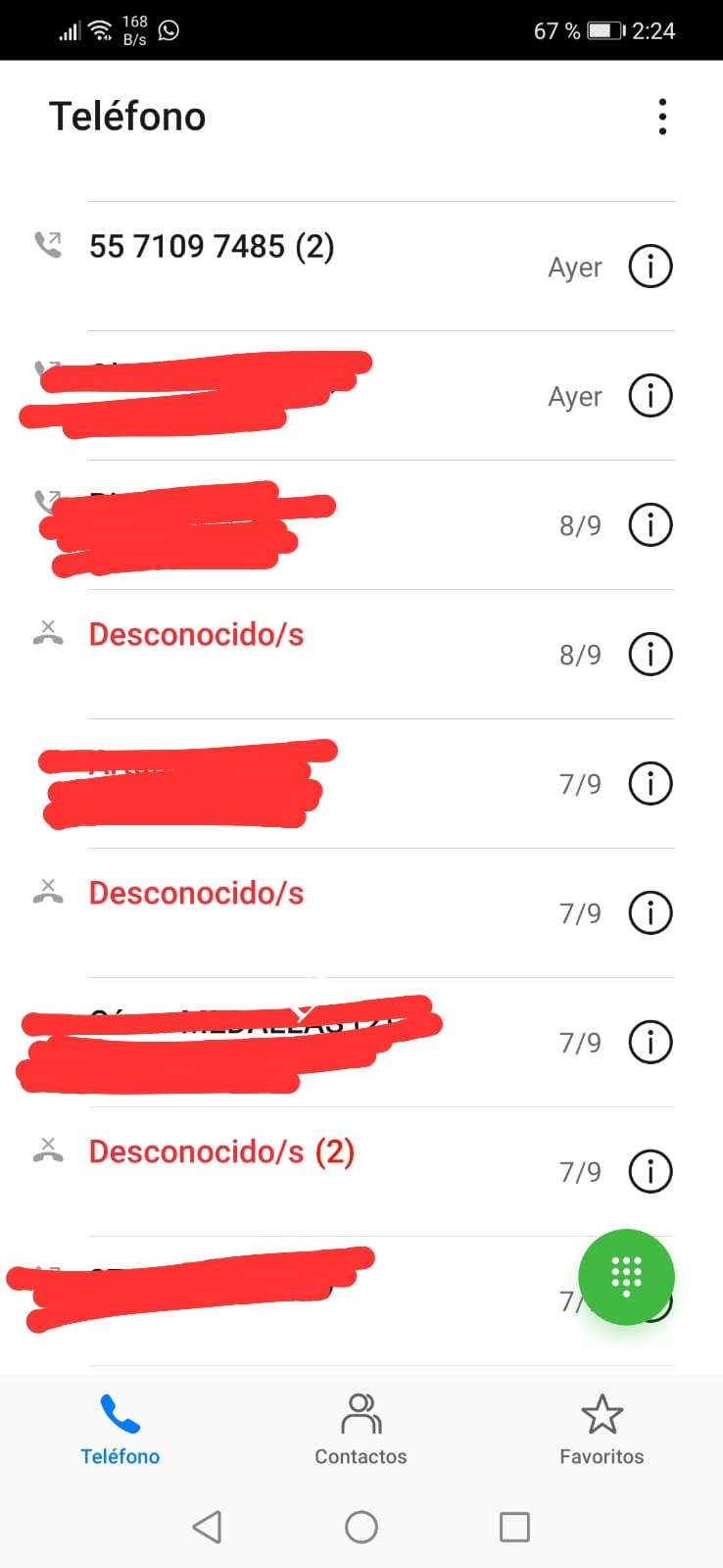Screen dimensions: 723x1568
Task: View info for the Desconocido/s (2) entry
Action: (x=651, y=1171)
